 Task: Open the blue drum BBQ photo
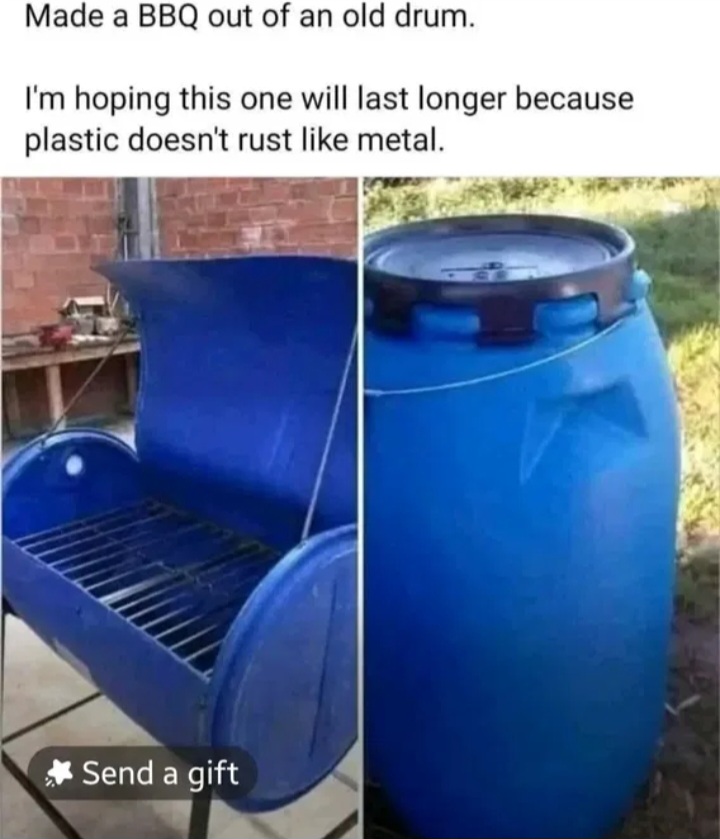(x=179, y=450)
